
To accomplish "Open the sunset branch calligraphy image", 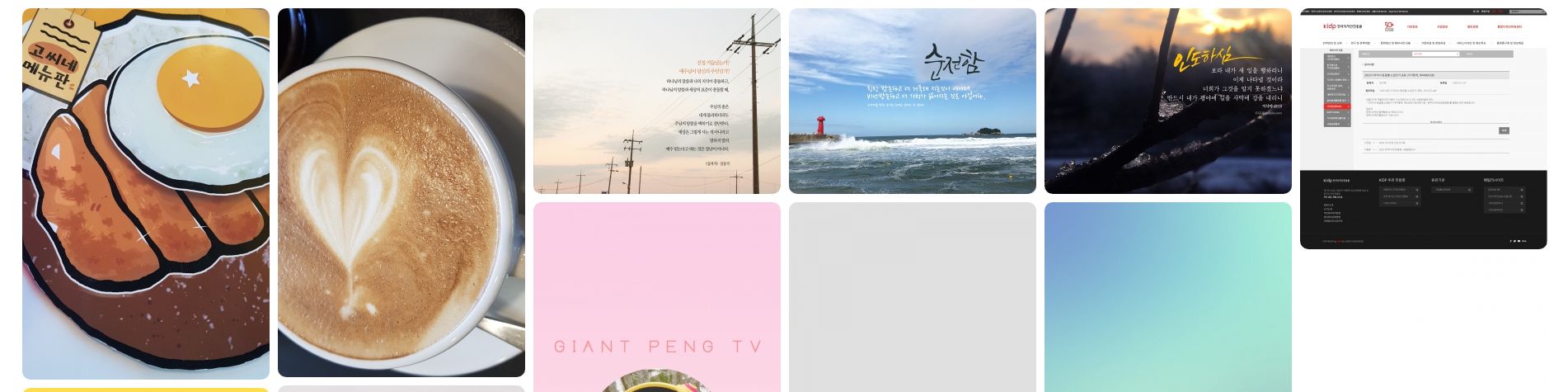I will tap(1168, 102).
